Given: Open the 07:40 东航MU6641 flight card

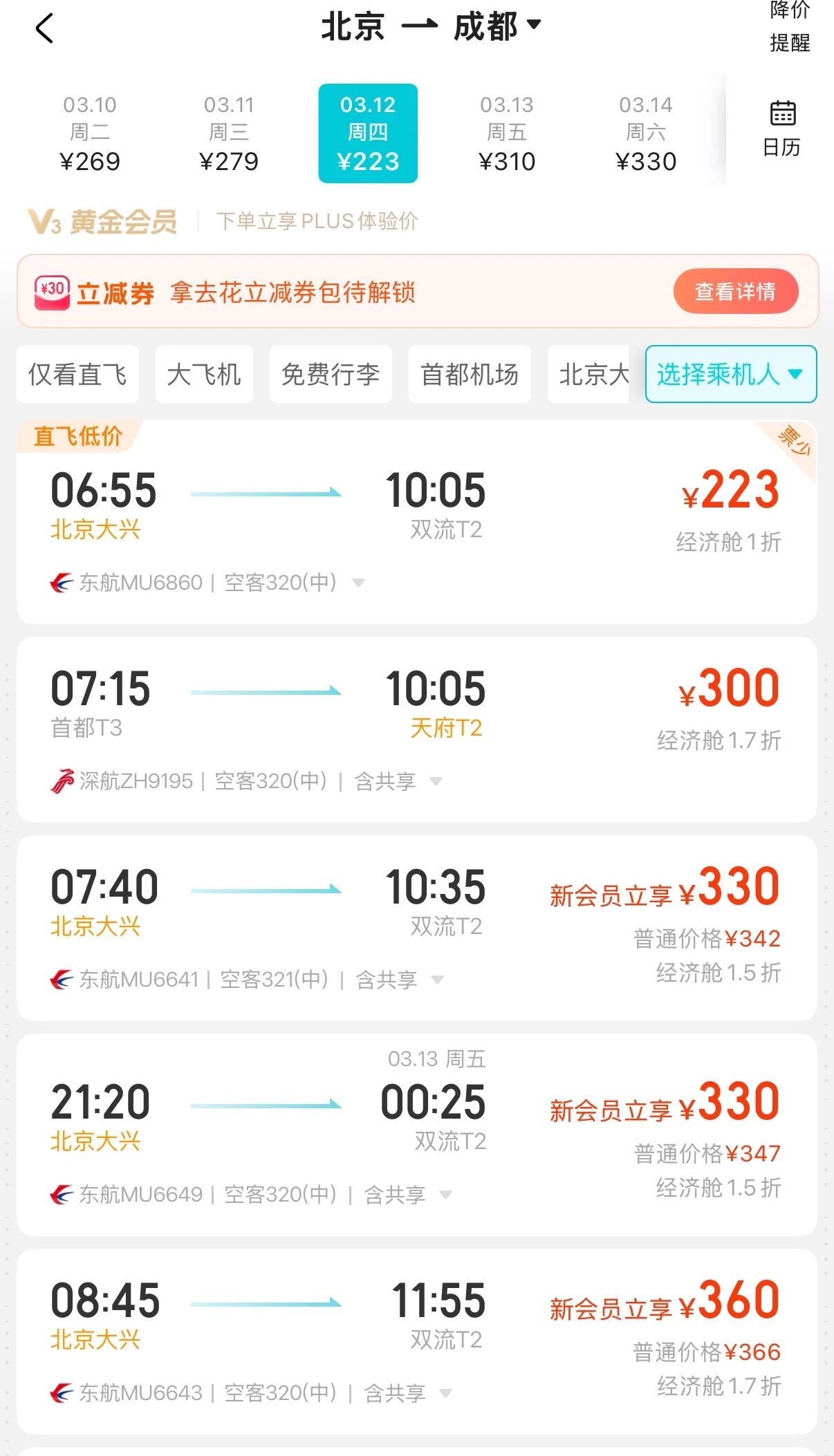Looking at the screenshot, I should pos(417,928).
